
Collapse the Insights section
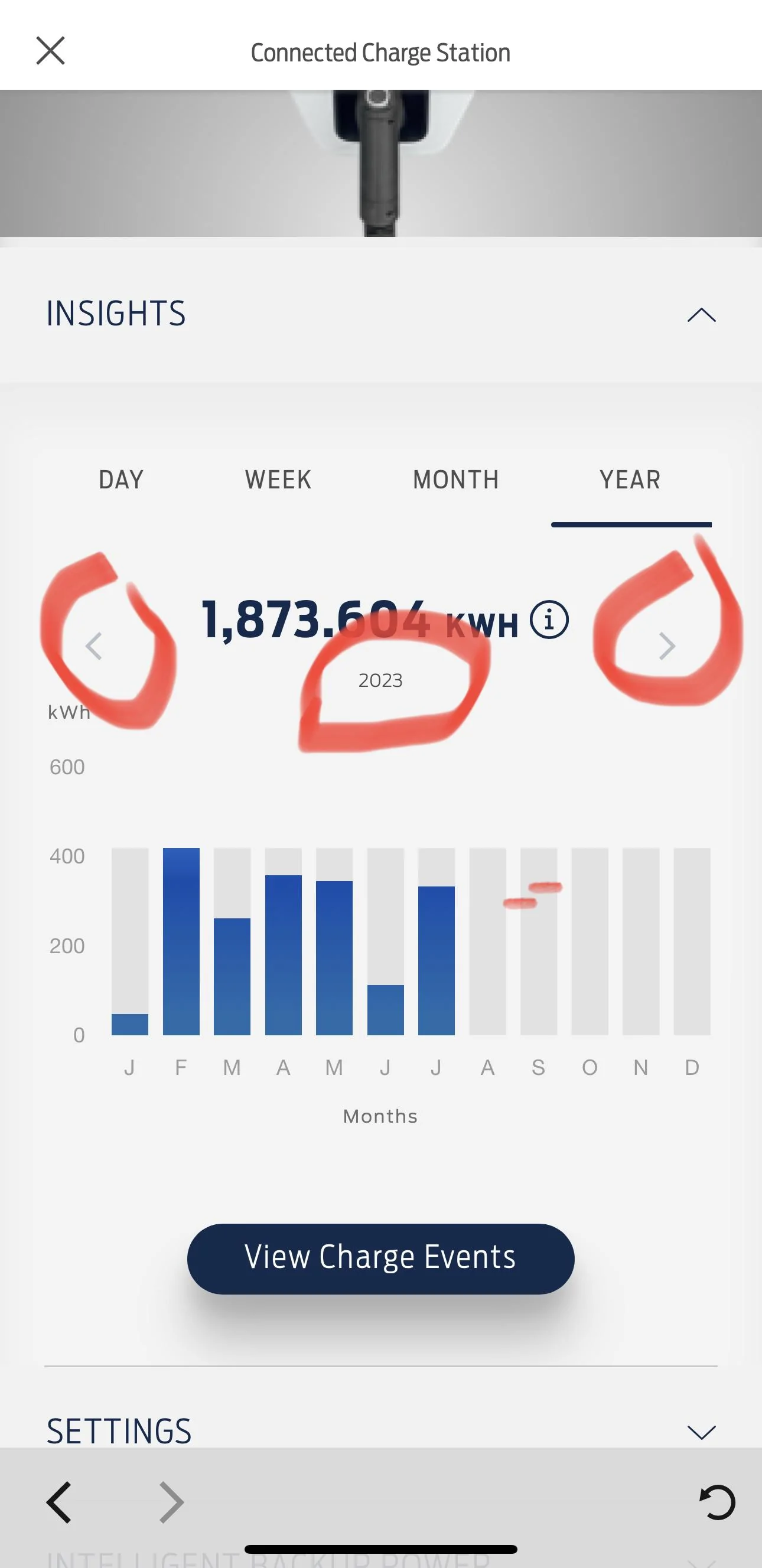tap(701, 315)
